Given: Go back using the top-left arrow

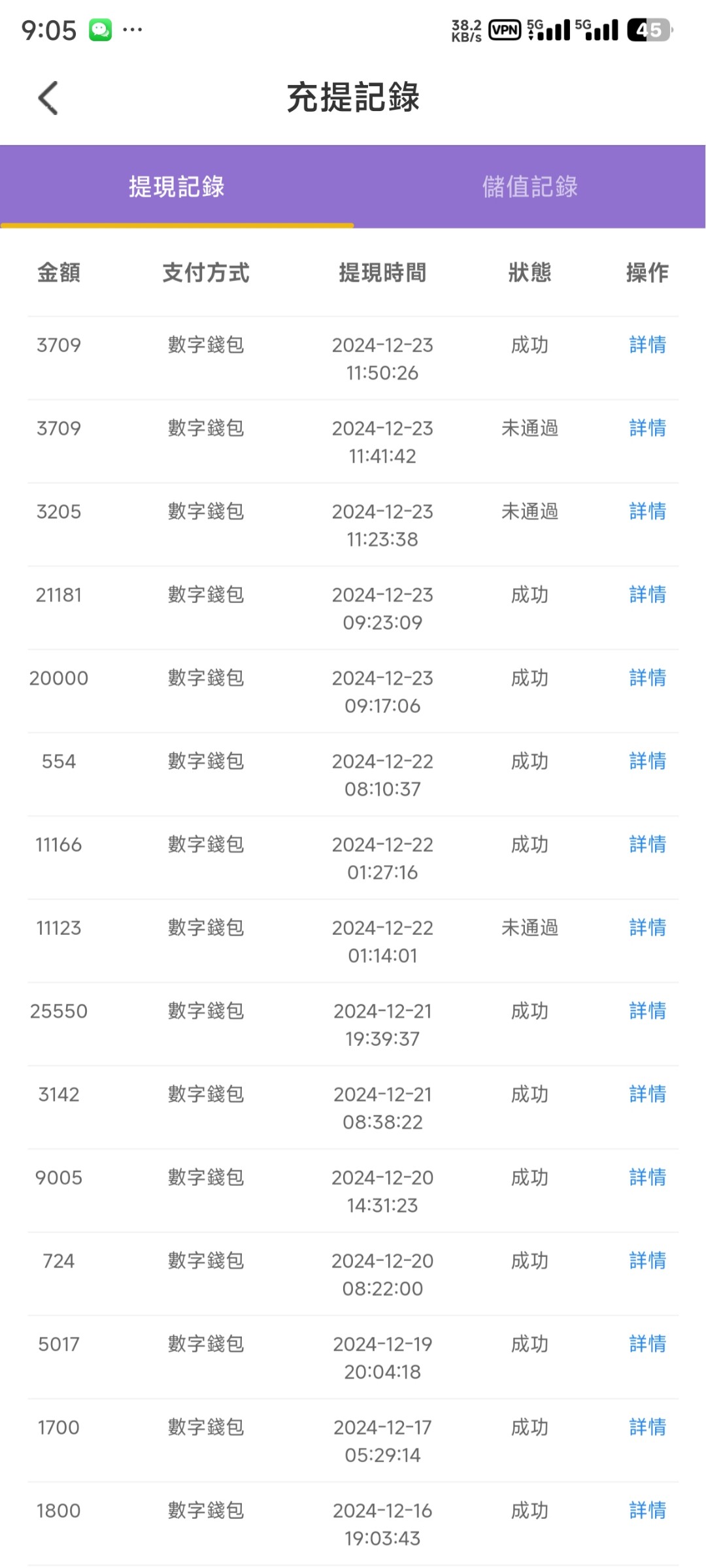Looking at the screenshot, I should 48,98.
